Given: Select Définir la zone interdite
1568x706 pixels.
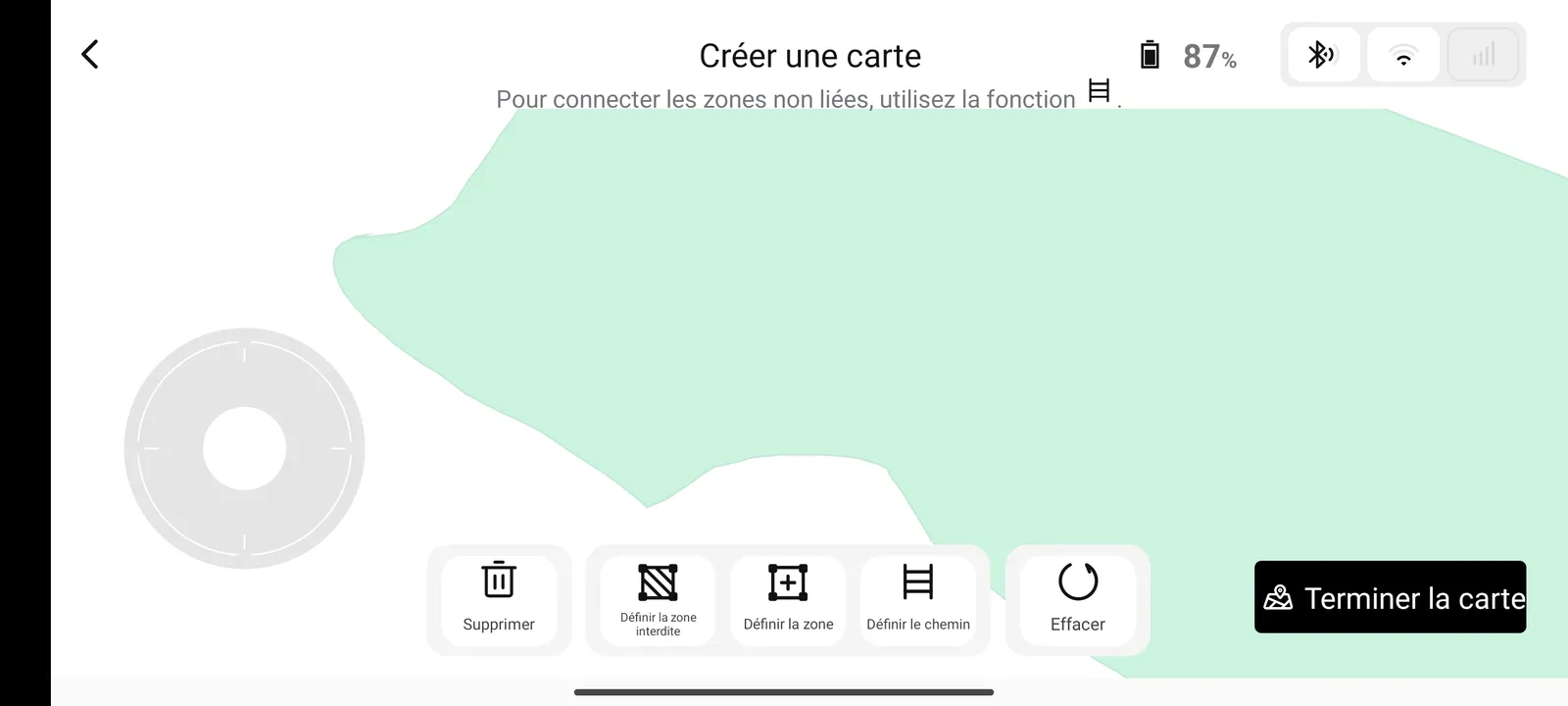Looking at the screenshot, I should point(658,599).
